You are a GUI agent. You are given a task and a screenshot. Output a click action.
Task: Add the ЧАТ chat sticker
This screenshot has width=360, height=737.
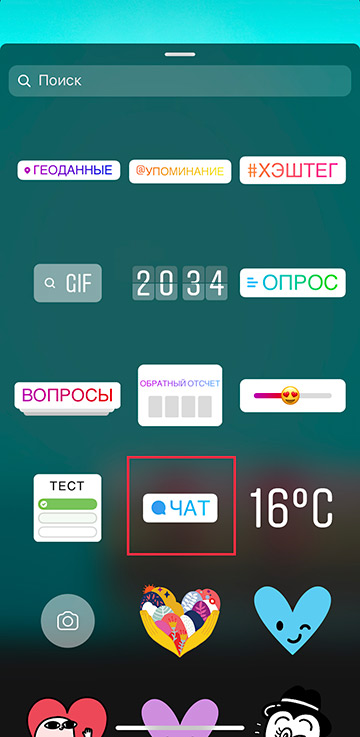pyautogui.click(x=180, y=508)
